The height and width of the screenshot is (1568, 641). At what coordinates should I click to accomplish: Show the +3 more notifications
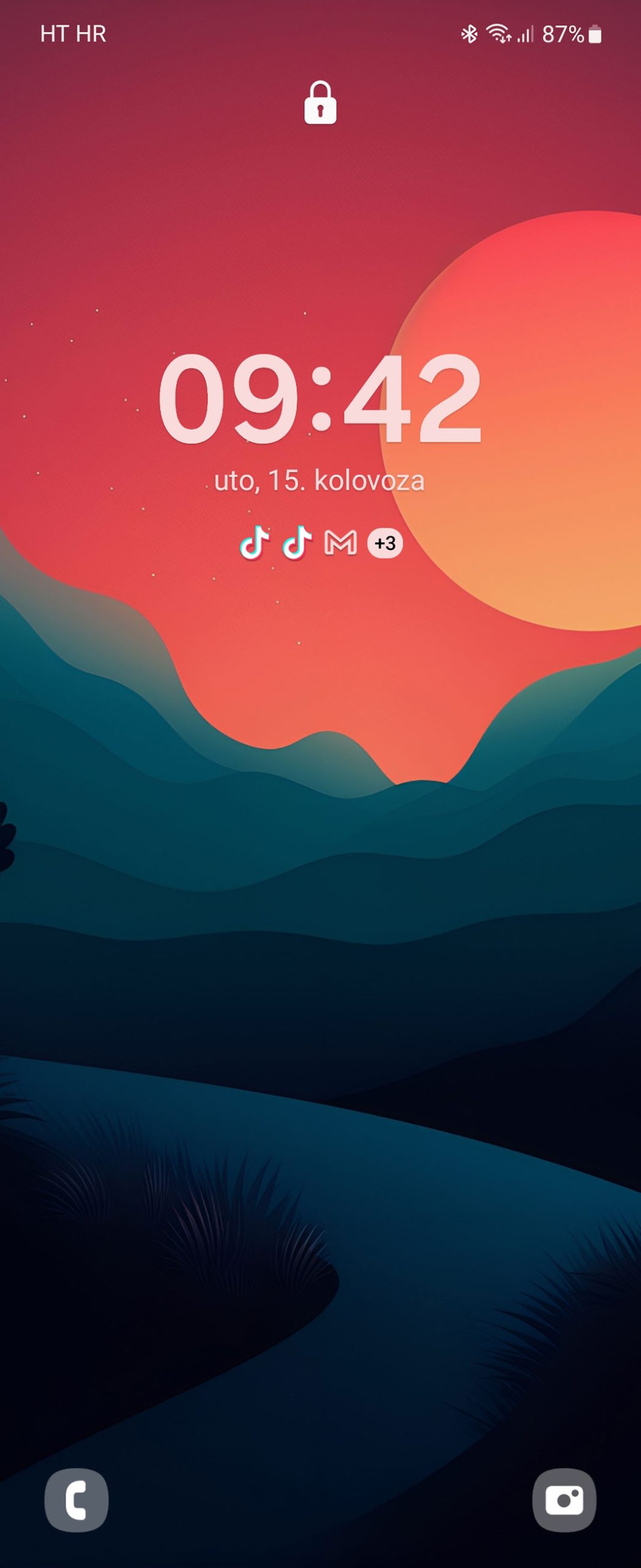[x=385, y=543]
